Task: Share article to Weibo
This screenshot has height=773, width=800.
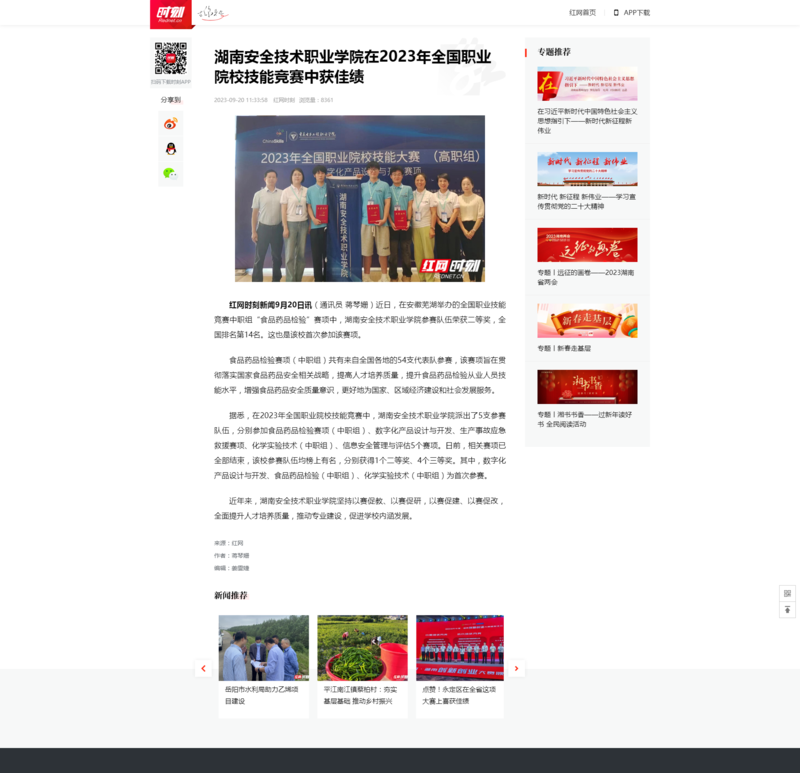Action: pos(170,124)
